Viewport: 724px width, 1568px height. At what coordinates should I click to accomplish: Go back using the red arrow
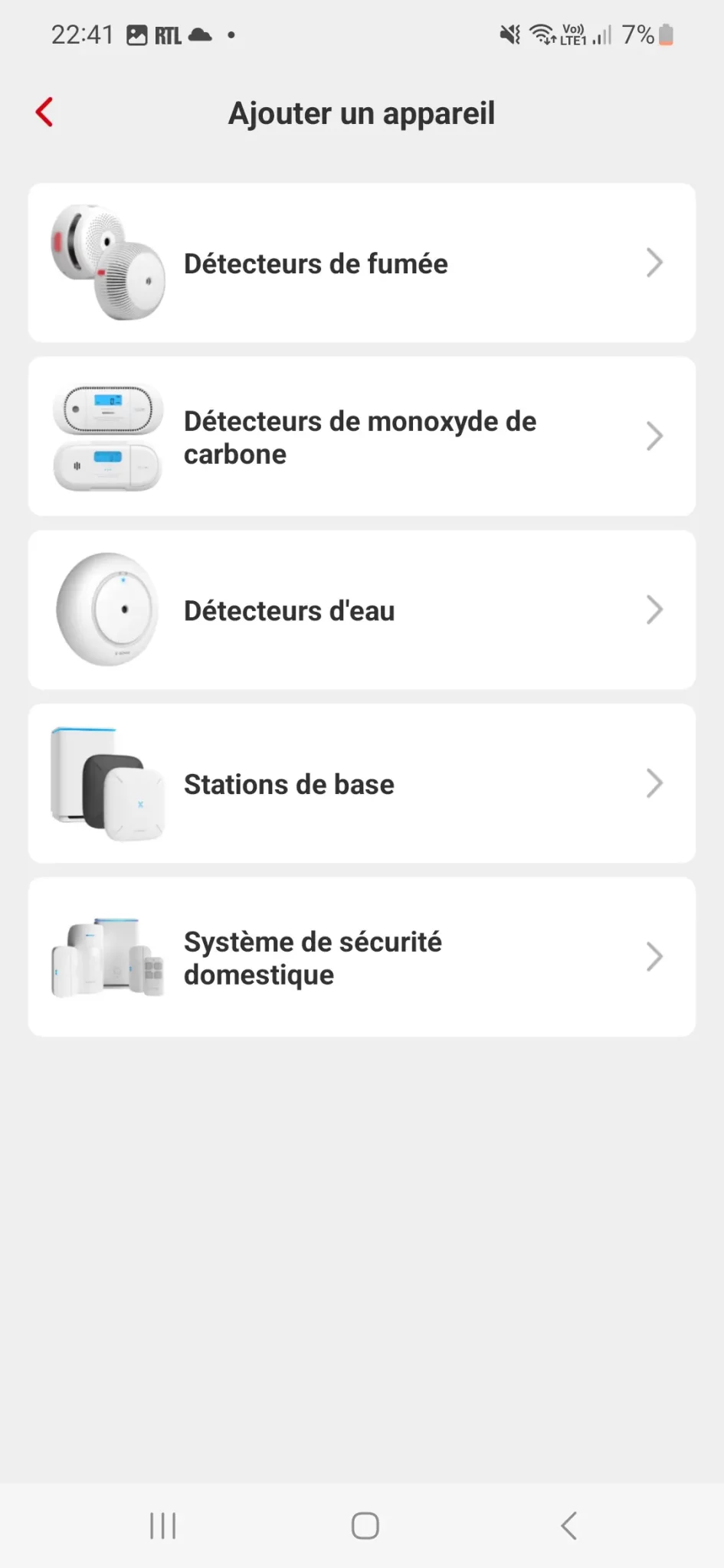click(x=44, y=113)
